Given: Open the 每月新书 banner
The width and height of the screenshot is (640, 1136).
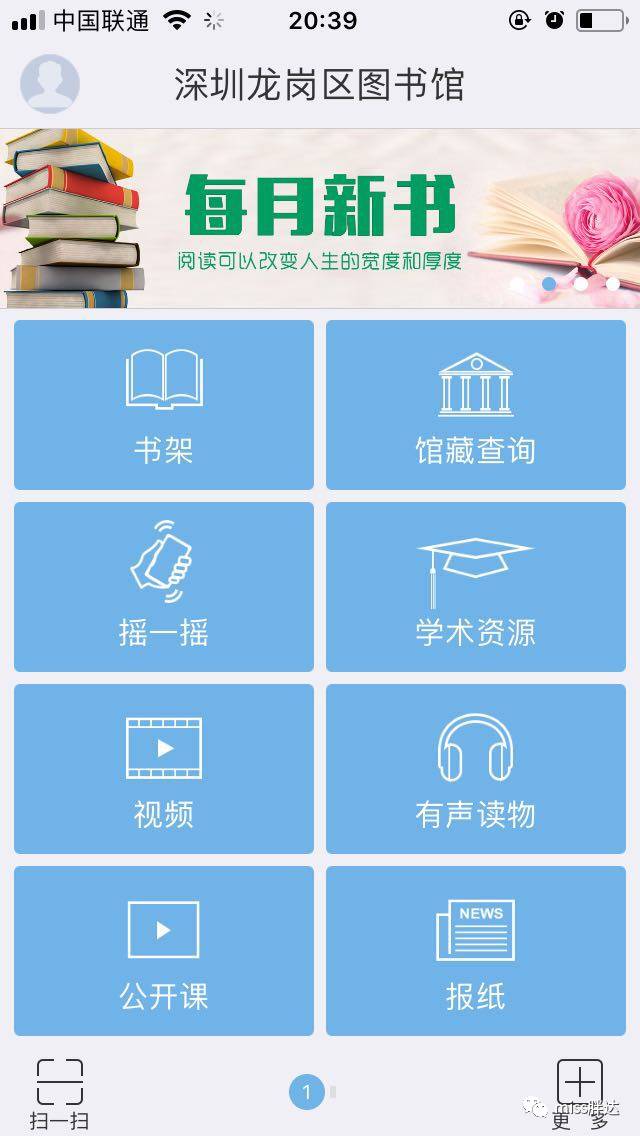Looking at the screenshot, I should (x=320, y=218).
